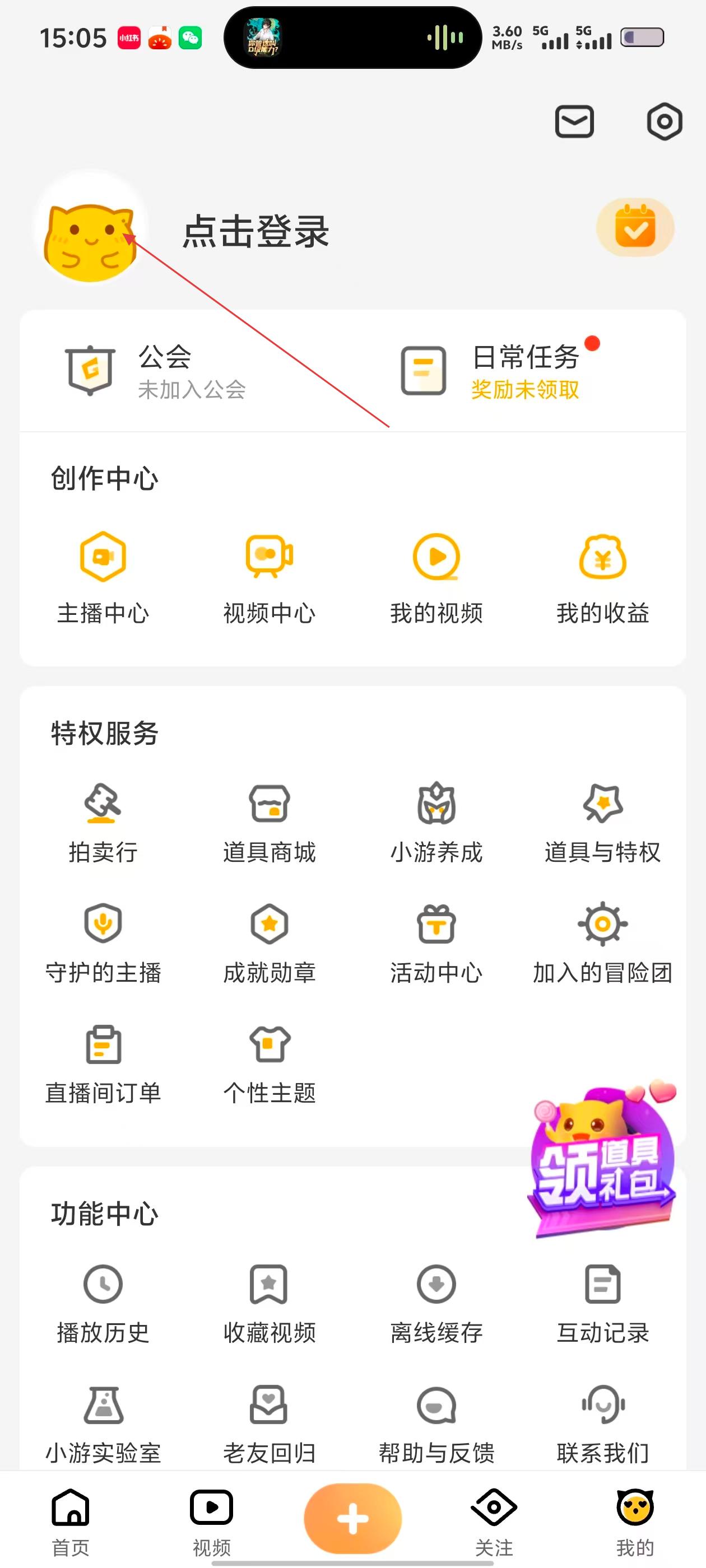Viewport: 706px width, 1568px height.
Task: Open the daily check-in calendar icon
Action: pos(635,227)
